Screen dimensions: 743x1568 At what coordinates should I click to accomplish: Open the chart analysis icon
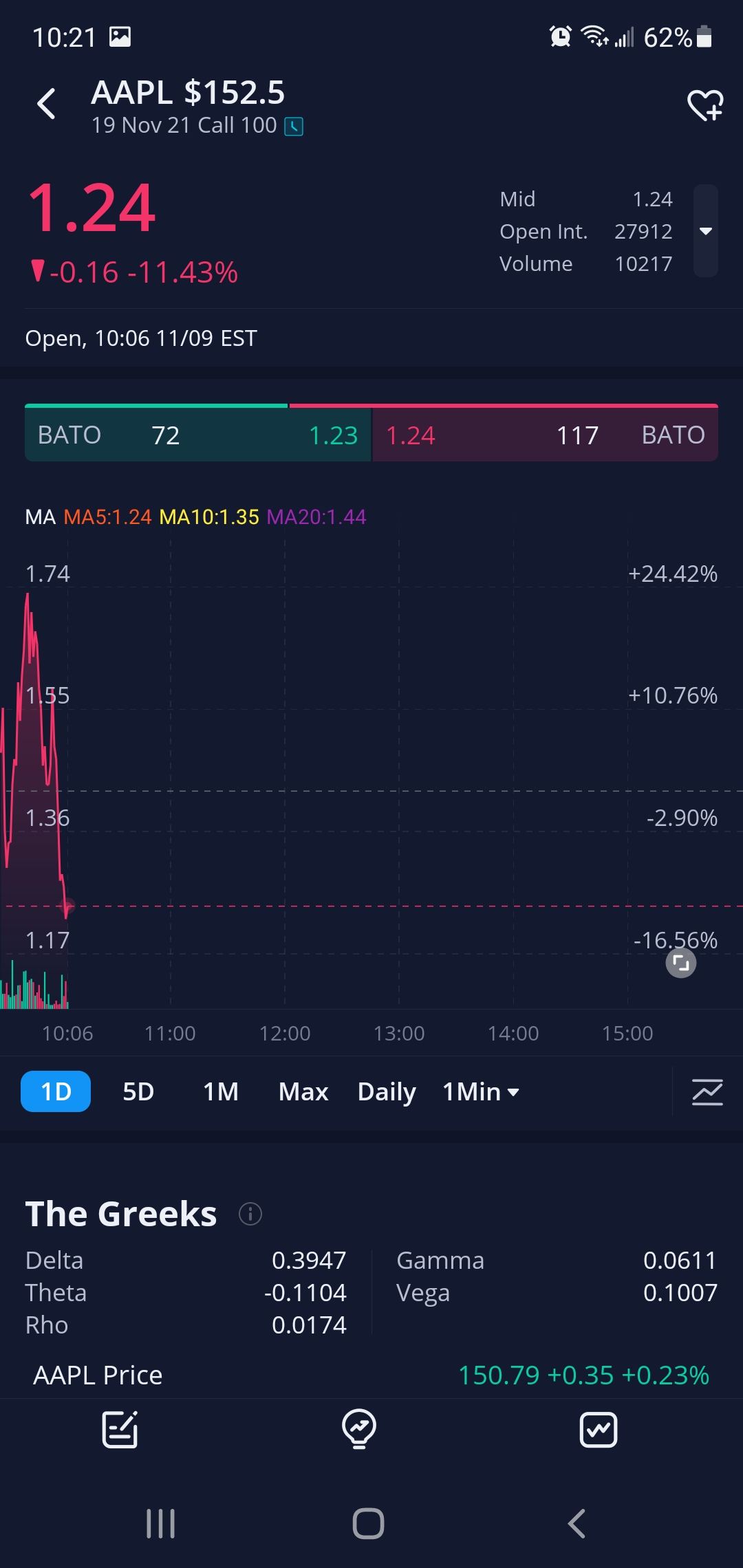599,1430
